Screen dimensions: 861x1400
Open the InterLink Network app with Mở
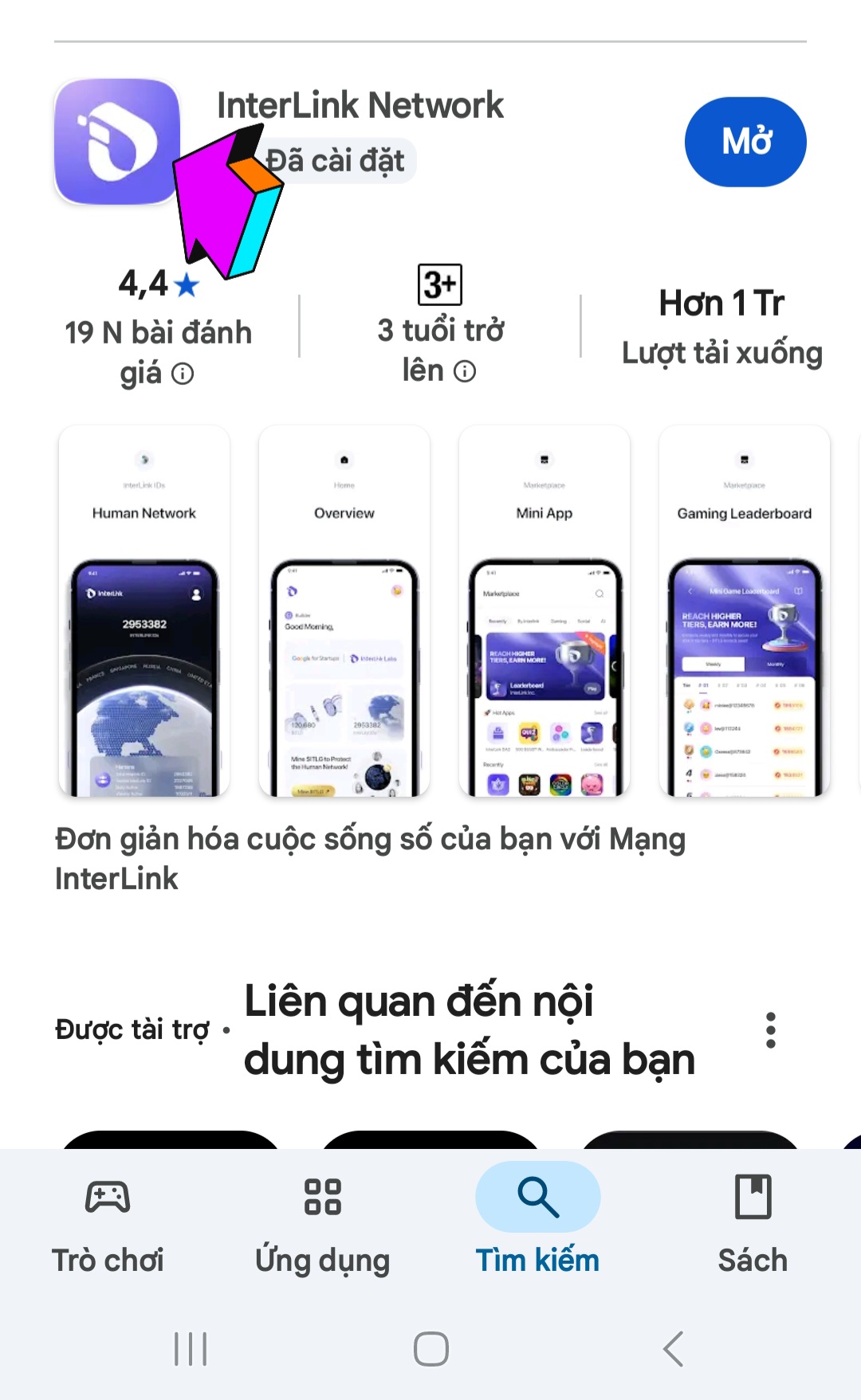[x=745, y=142]
